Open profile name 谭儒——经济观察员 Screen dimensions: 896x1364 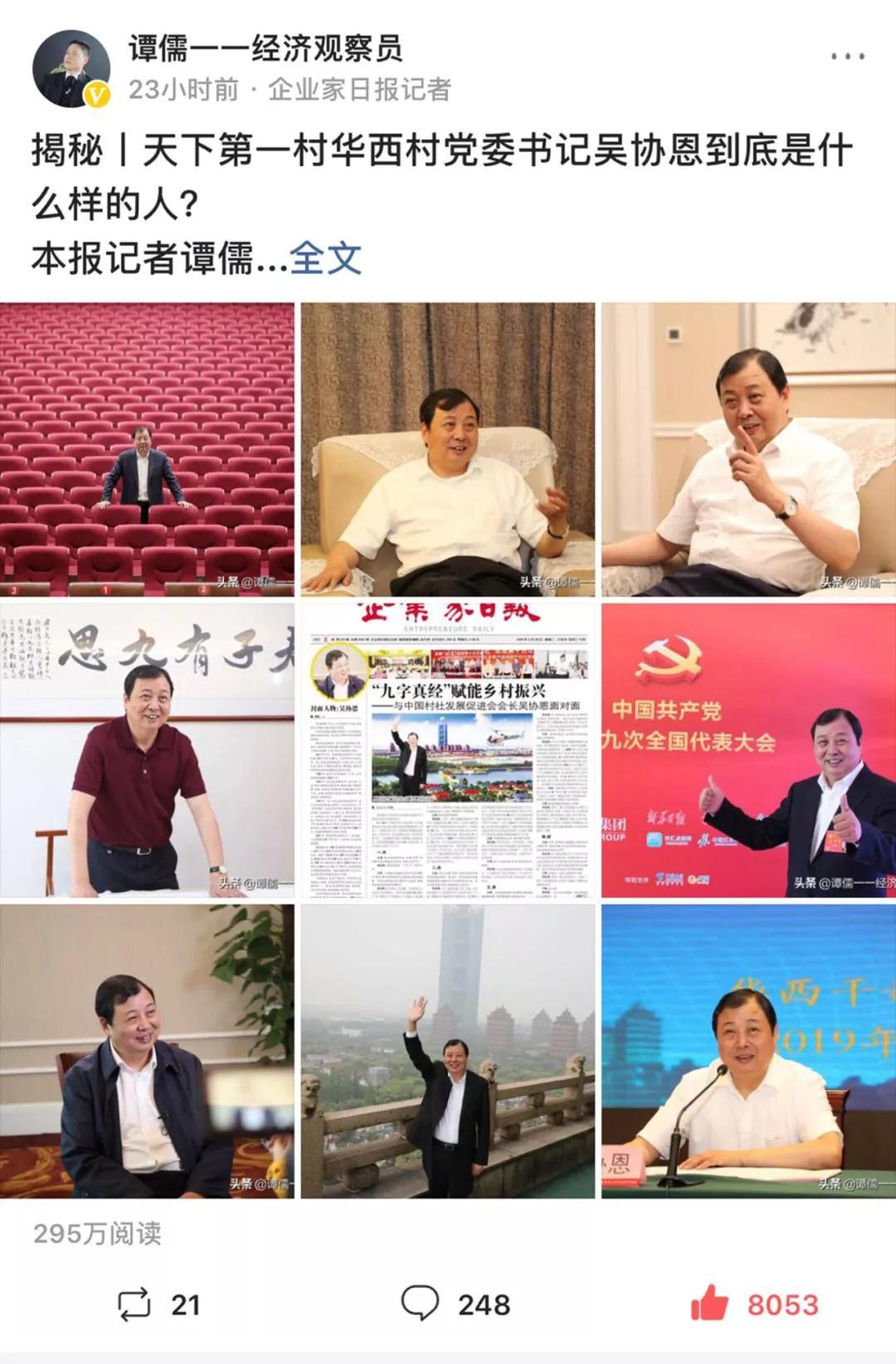(x=265, y=49)
